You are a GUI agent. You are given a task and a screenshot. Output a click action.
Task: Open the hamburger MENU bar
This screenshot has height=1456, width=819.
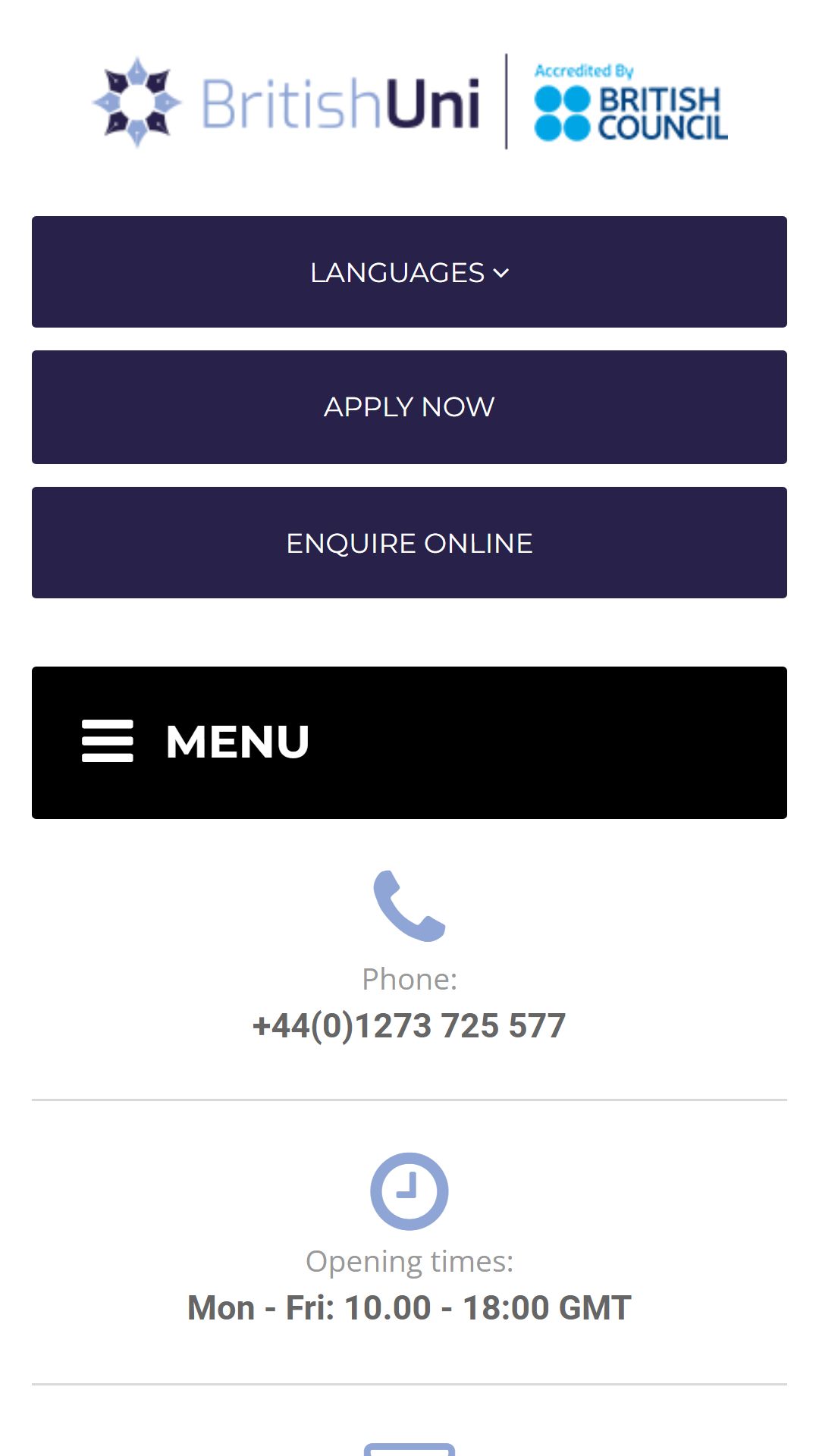tap(409, 742)
